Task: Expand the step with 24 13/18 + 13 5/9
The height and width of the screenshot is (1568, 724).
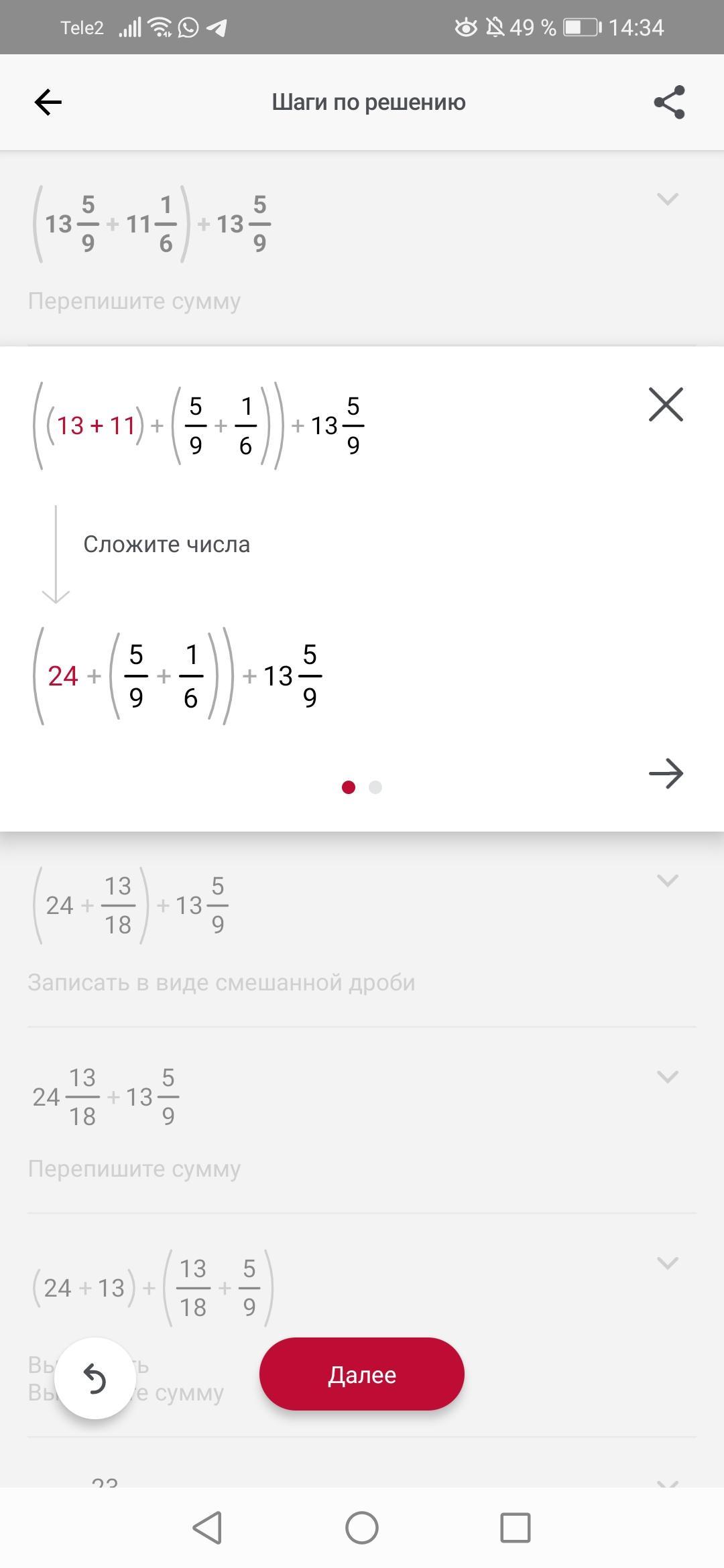Action: click(x=667, y=1077)
